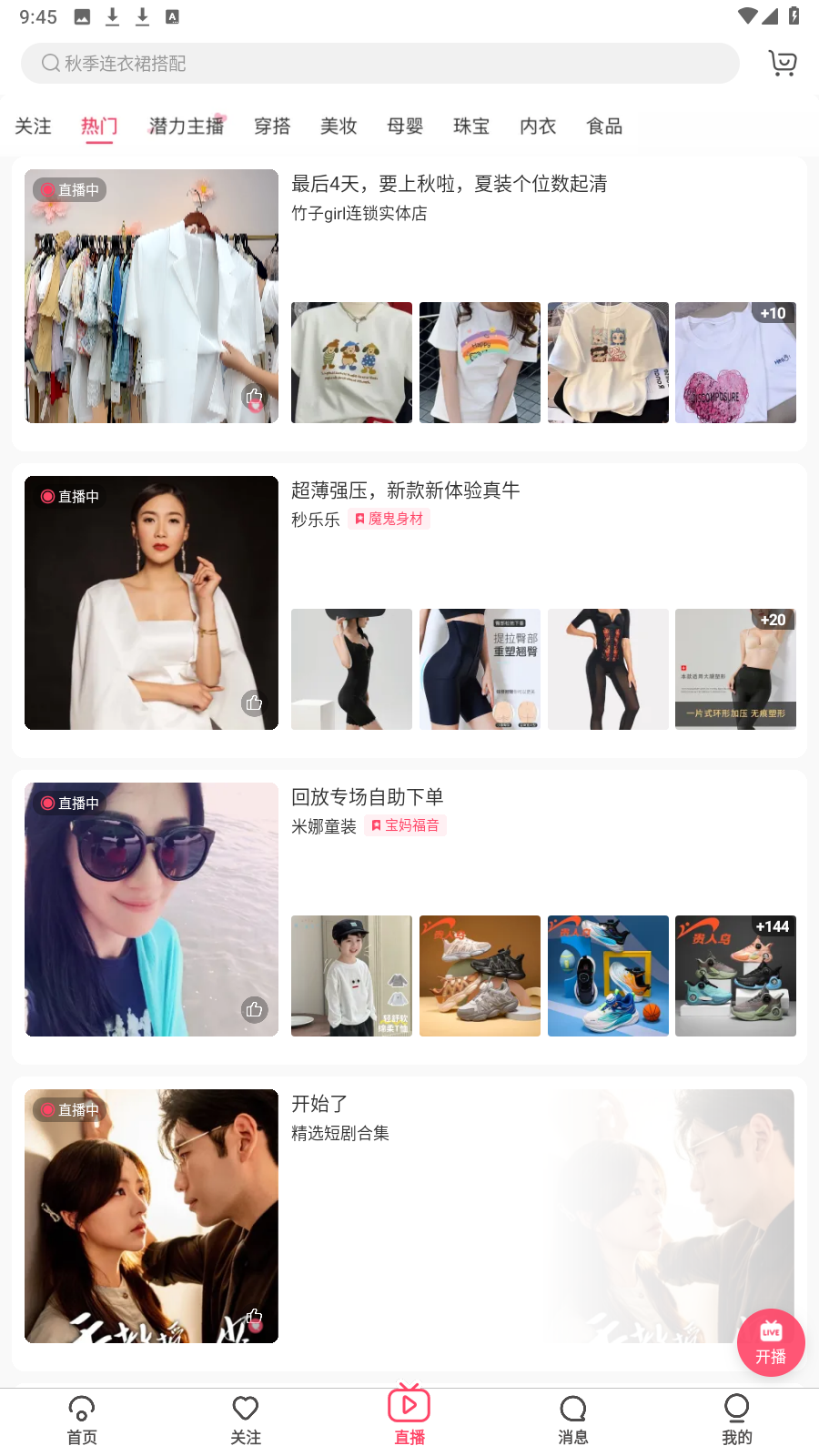
Task: Enter the 精选短剧合集 live stream
Action: pos(151,1216)
